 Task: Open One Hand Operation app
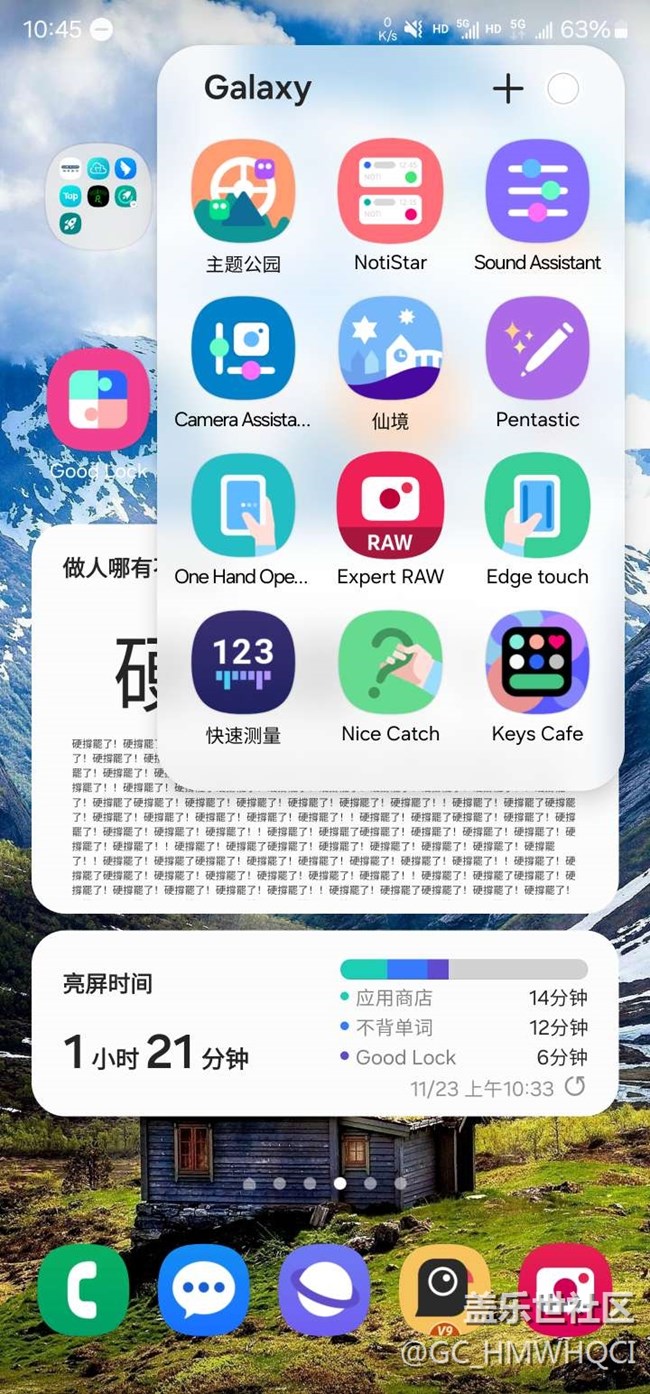[243, 505]
